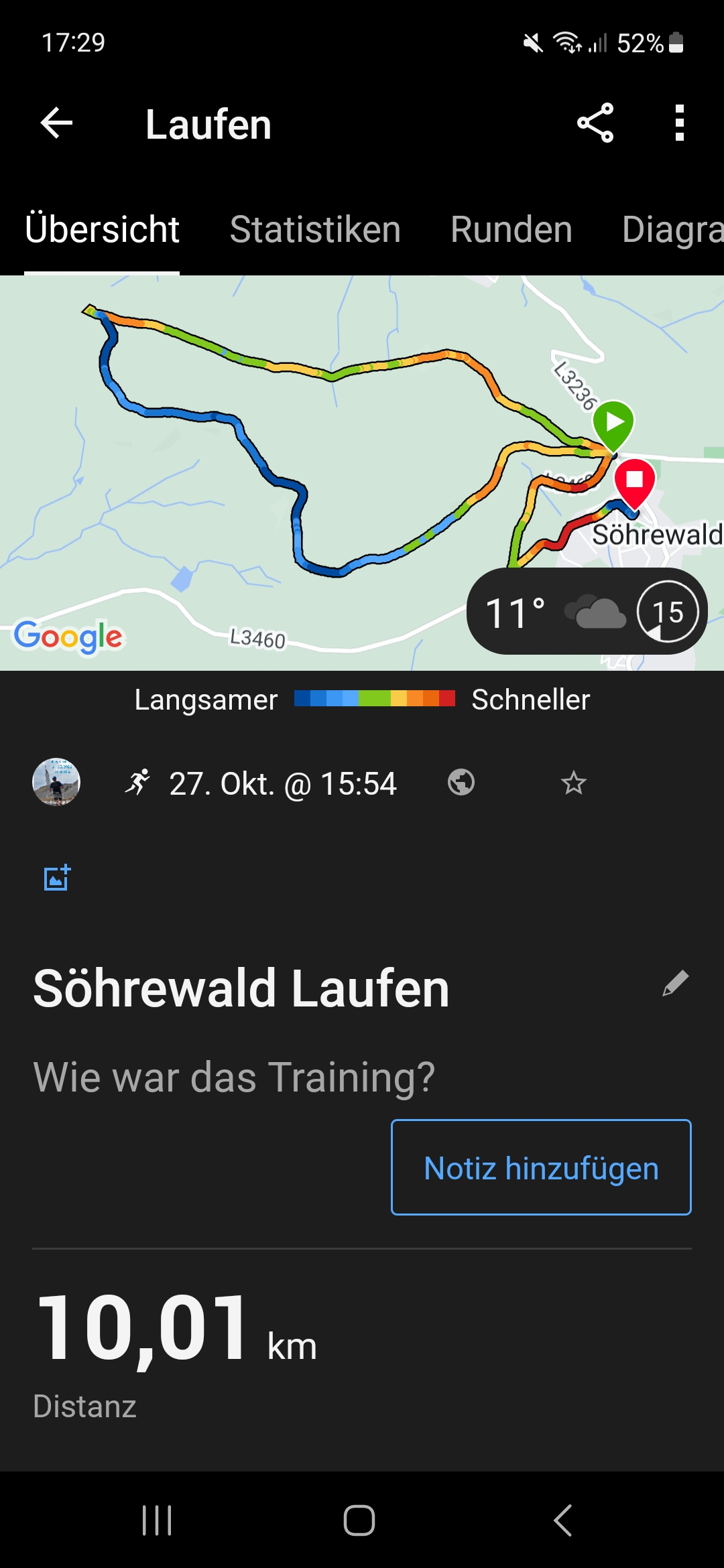Select the Übersicht tab
Screen dimensions: 724x1568
coord(102,230)
